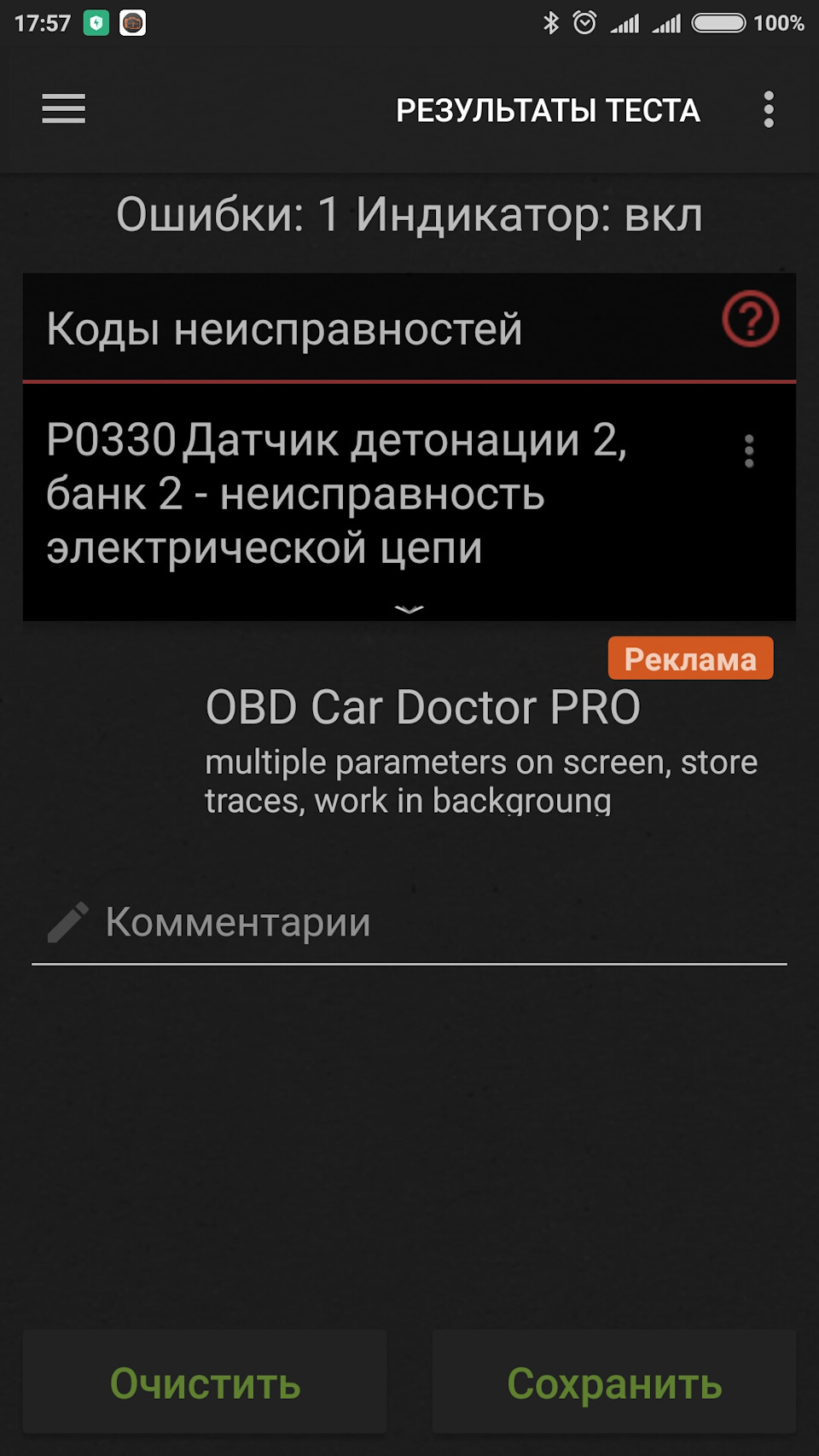Tap the pencil edit icon by Комментарии
819x1456 pixels.
(67, 921)
